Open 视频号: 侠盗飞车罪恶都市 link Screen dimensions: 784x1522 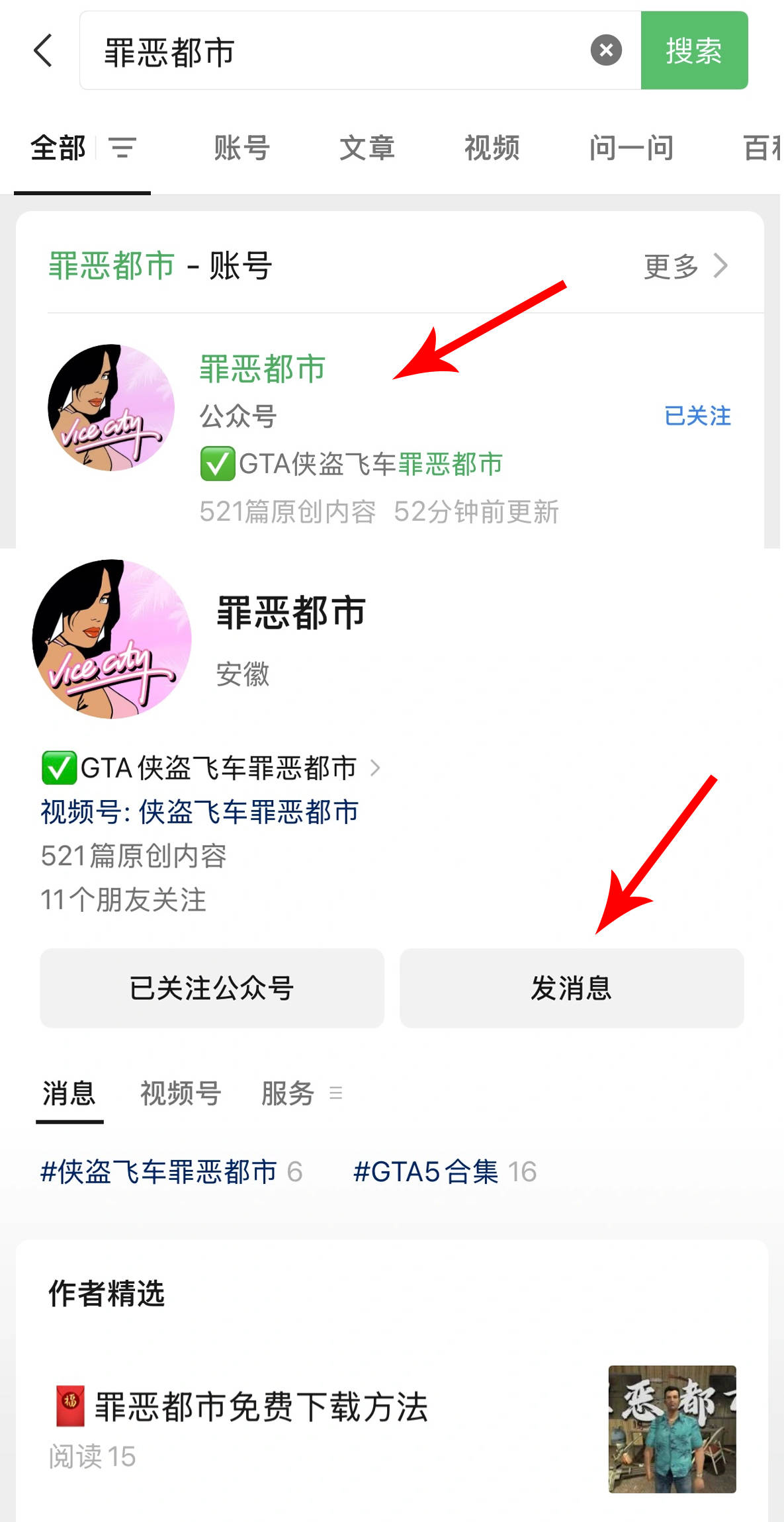coord(199,812)
